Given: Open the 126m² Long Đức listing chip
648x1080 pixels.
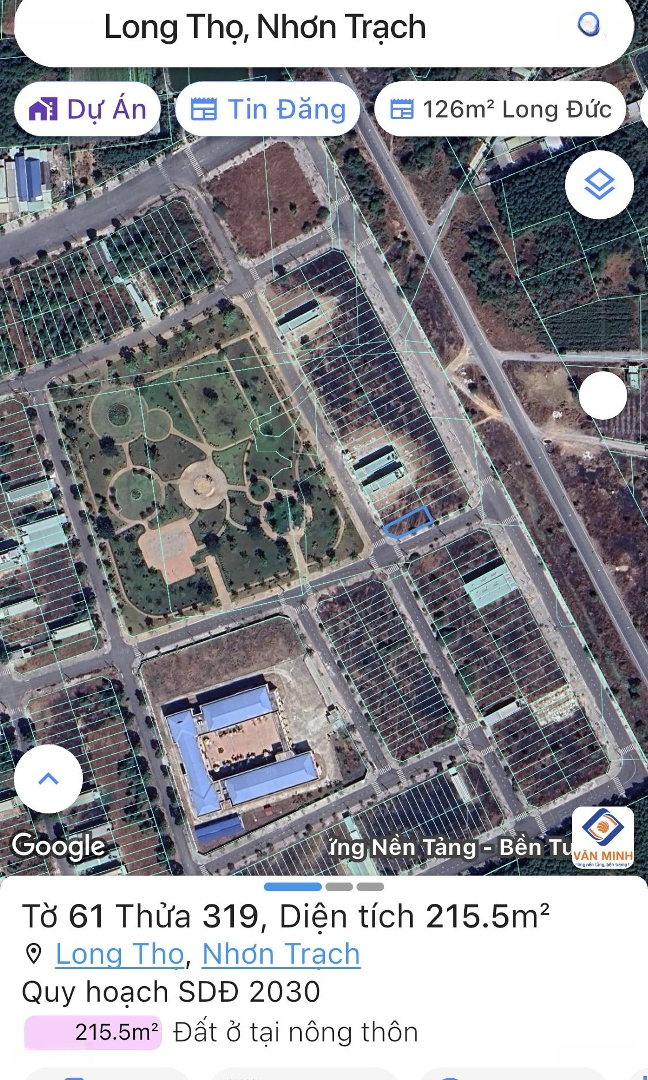Looking at the screenshot, I should 501,110.
